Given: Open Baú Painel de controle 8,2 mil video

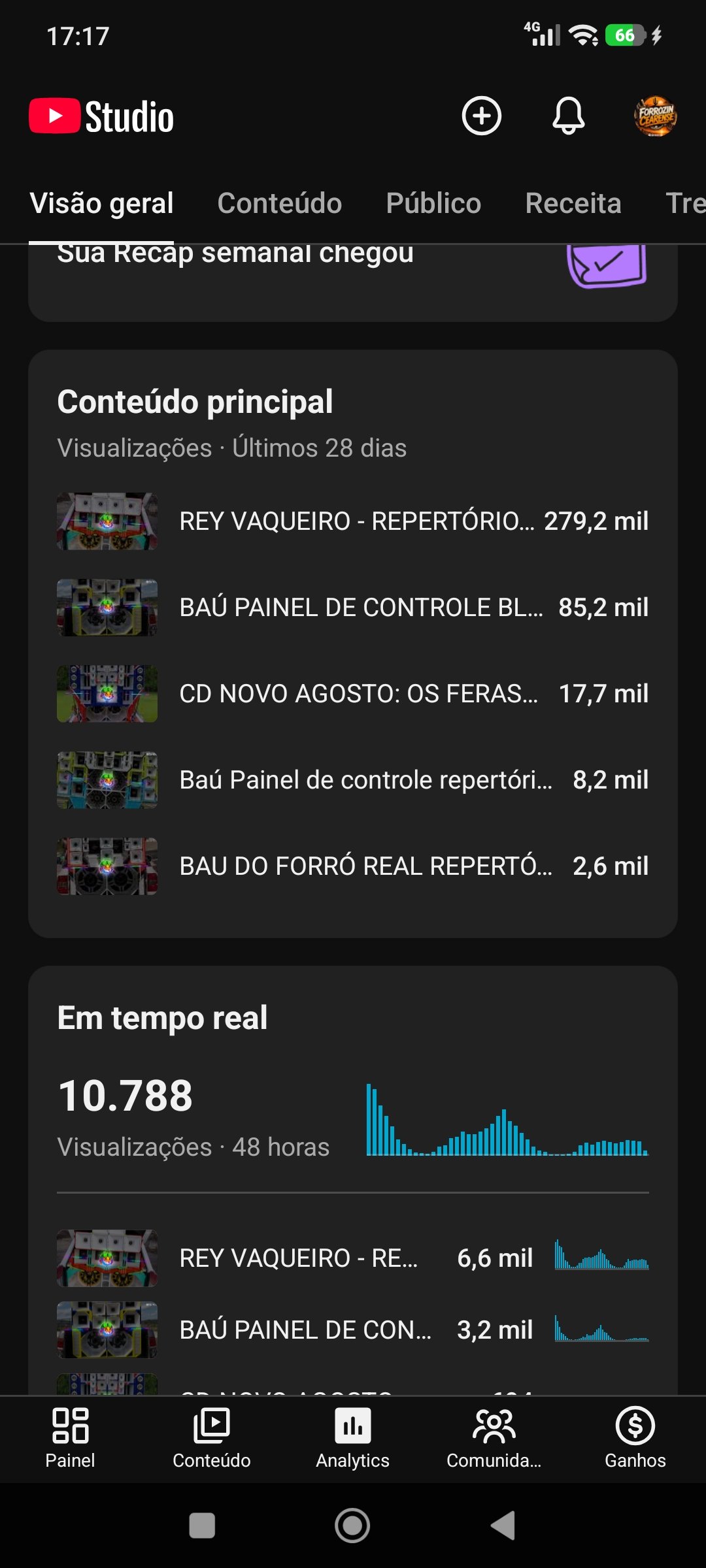Looking at the screenshot, I should [x=353, y=780].
